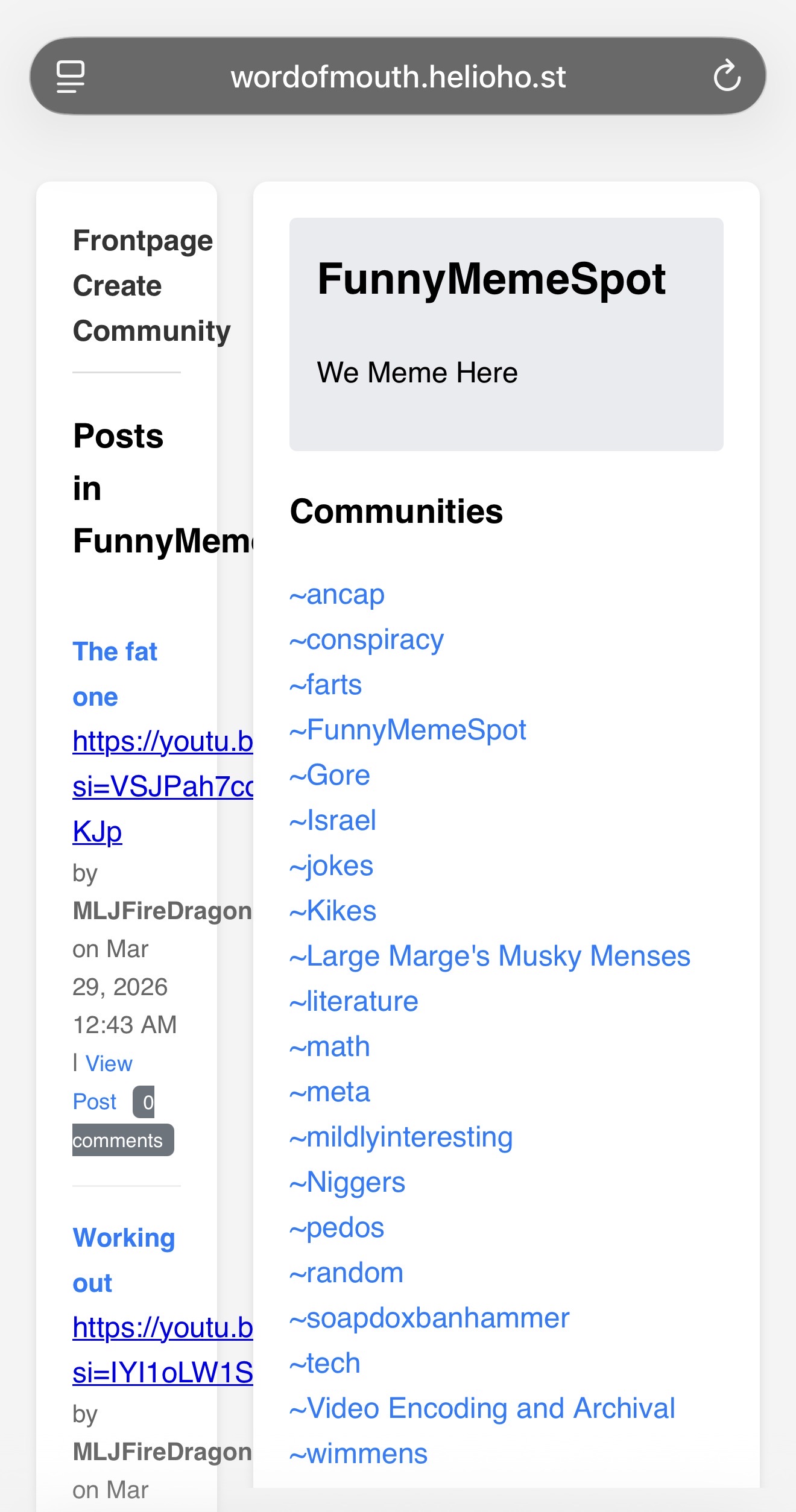796x1512 pixels.
Task: Visit the ~literature community
Action: (x=354, y=1002)
